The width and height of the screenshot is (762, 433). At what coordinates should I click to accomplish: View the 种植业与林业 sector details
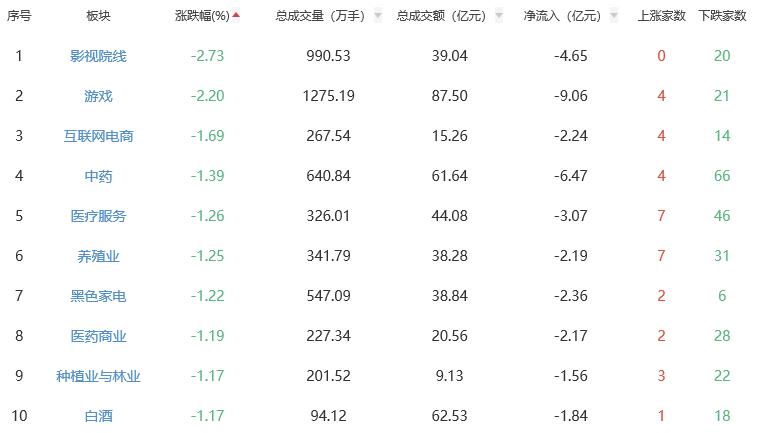[98, 376]
